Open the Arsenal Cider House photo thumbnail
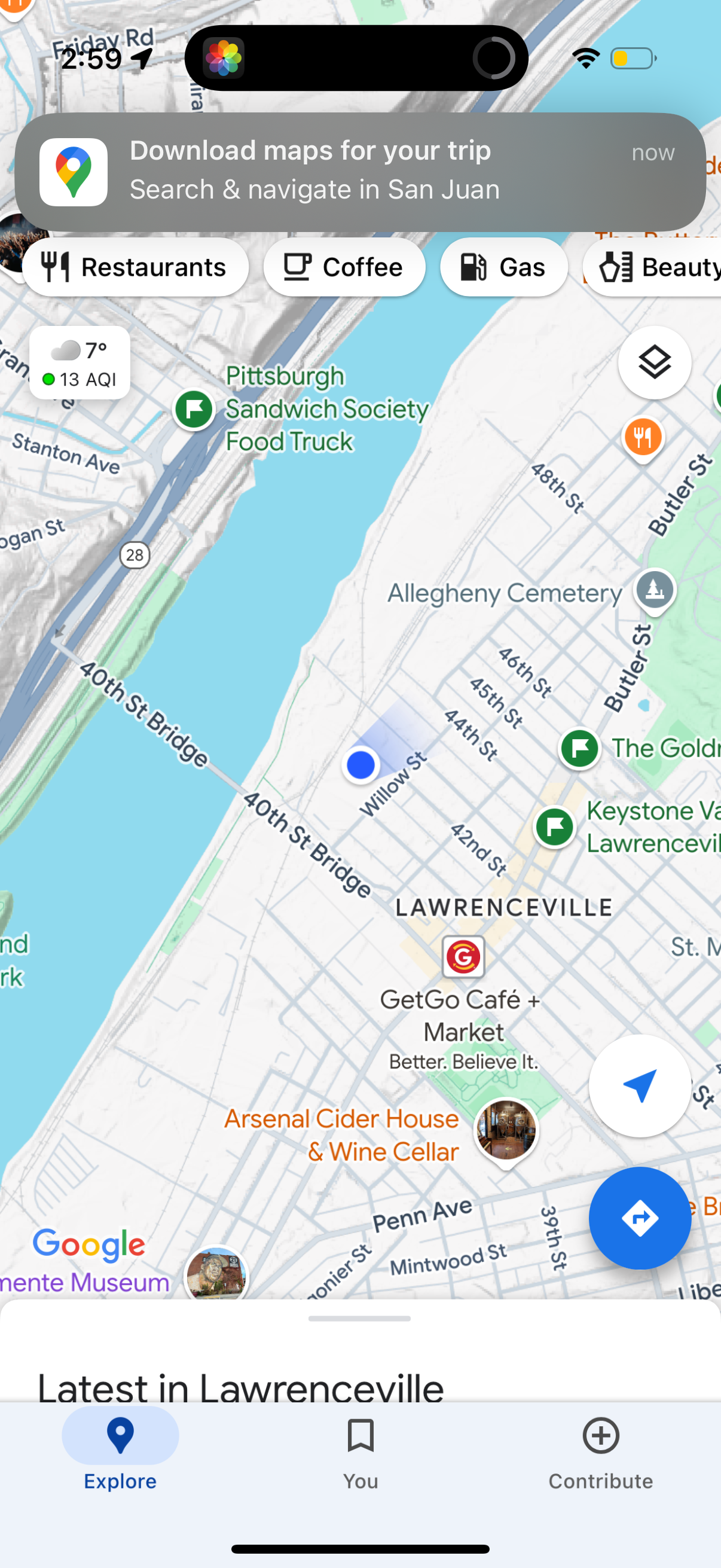The width and height of the screenshot is (721, 1568). point(506,1129)
